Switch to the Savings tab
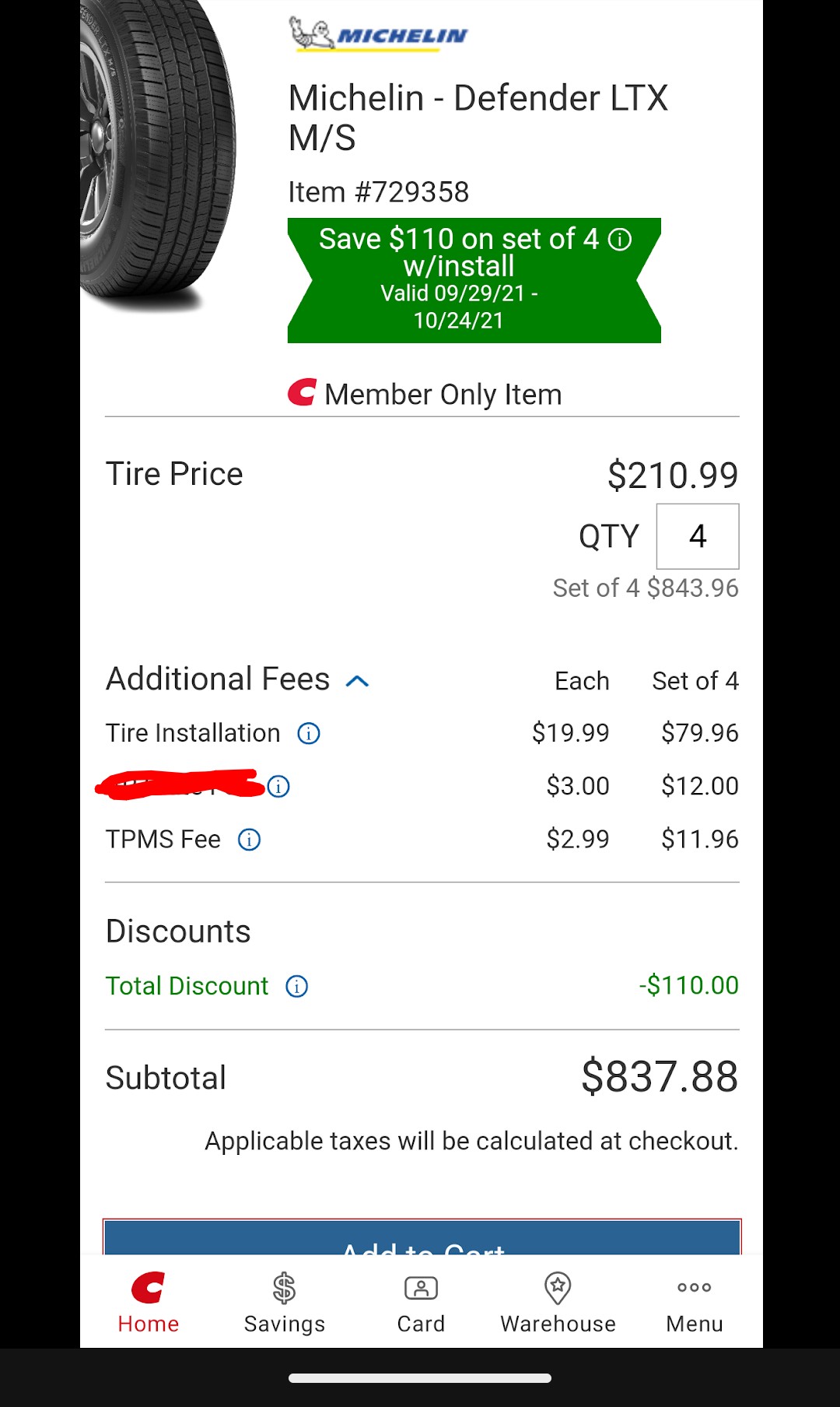Image resolution: width=840 pixels, height=1407 pixels. point(285,1302)
